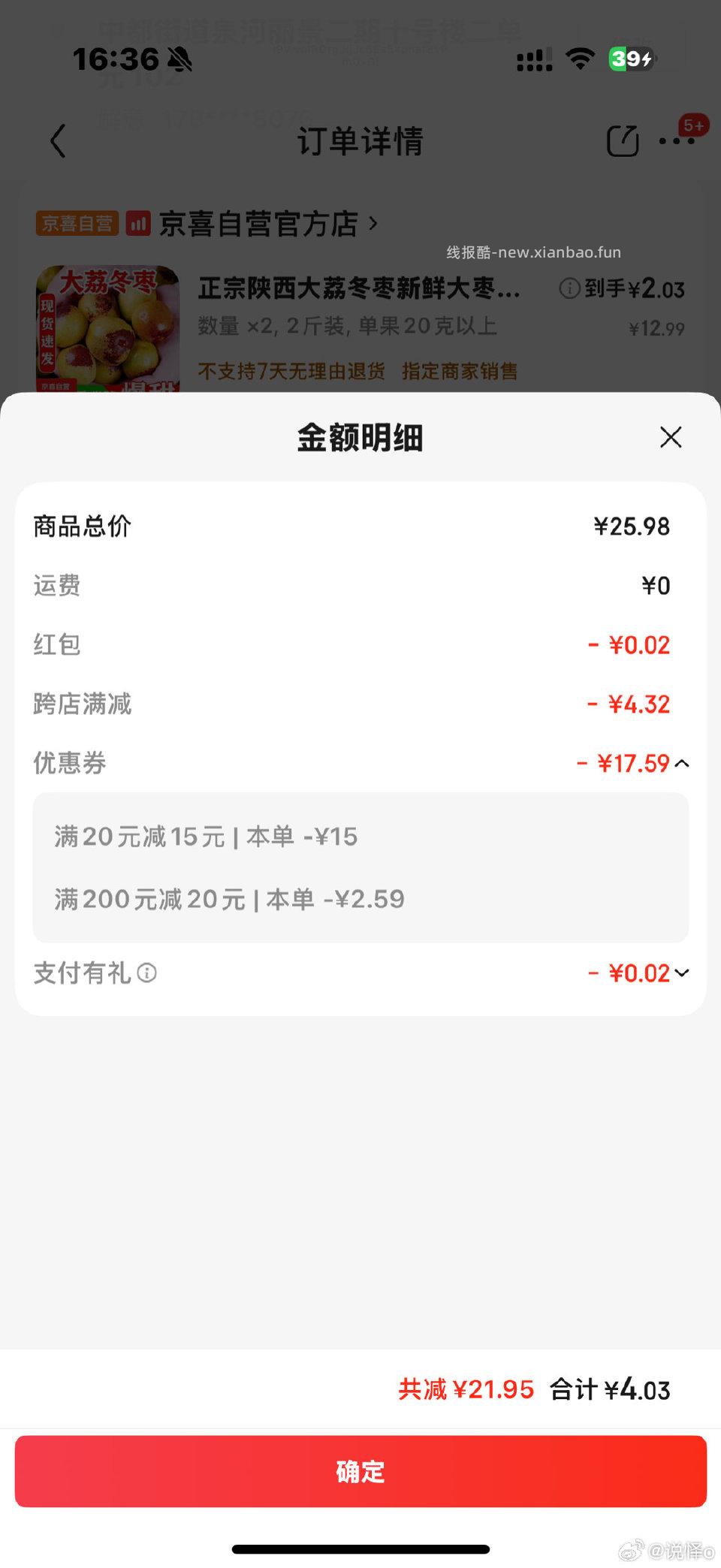721x1568 pixels.
Task: Close the 金额明细 sheet
Action: [670, 437]
